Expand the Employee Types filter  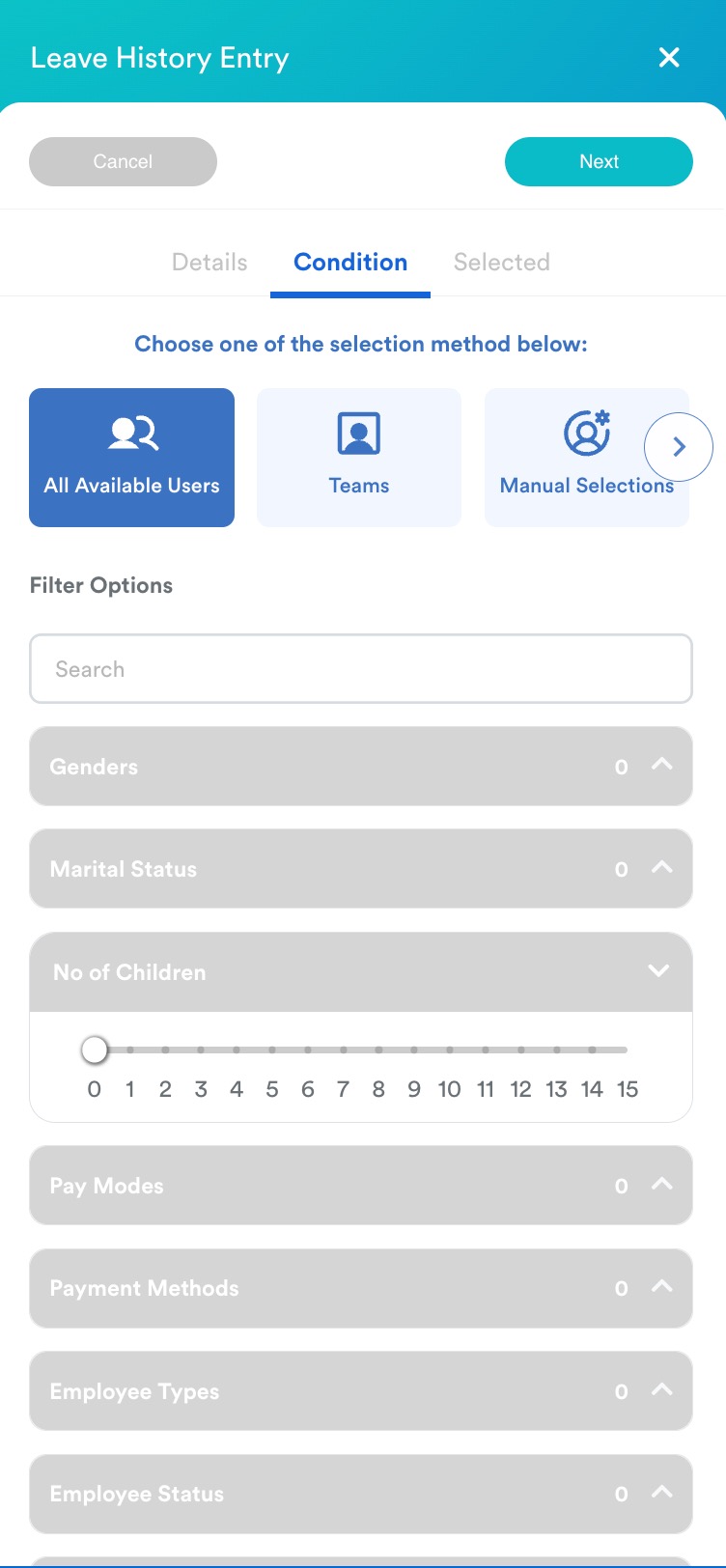tap(361, 1391)
